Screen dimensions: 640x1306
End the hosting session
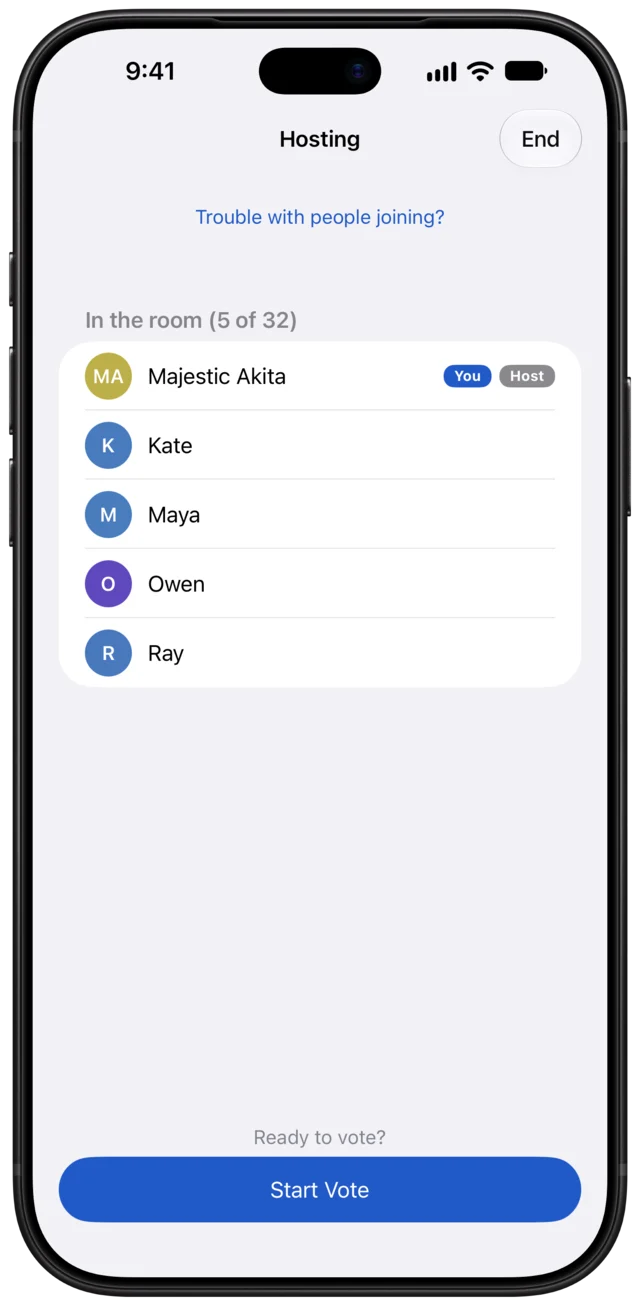pos(540,139)
